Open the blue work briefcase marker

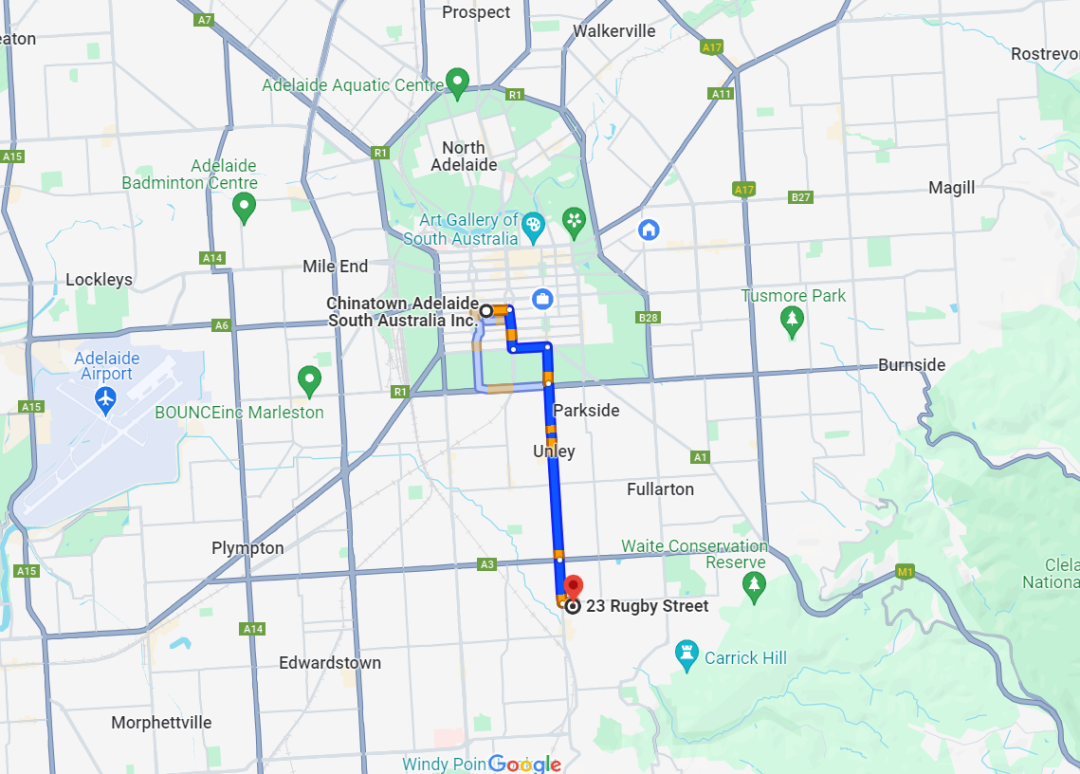click(x=543, y=298)
